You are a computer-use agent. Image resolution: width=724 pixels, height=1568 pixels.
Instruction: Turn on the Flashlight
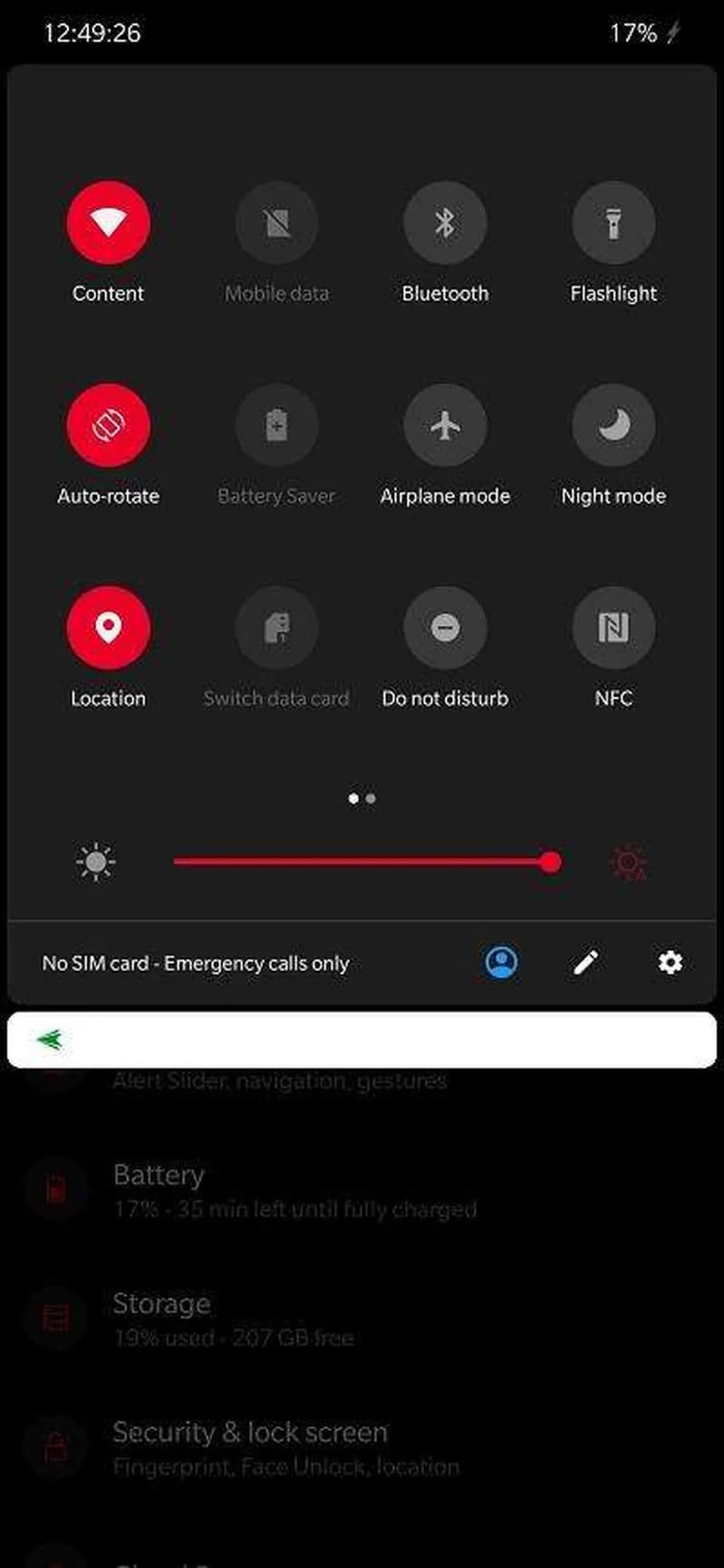[x=613, y=223]
